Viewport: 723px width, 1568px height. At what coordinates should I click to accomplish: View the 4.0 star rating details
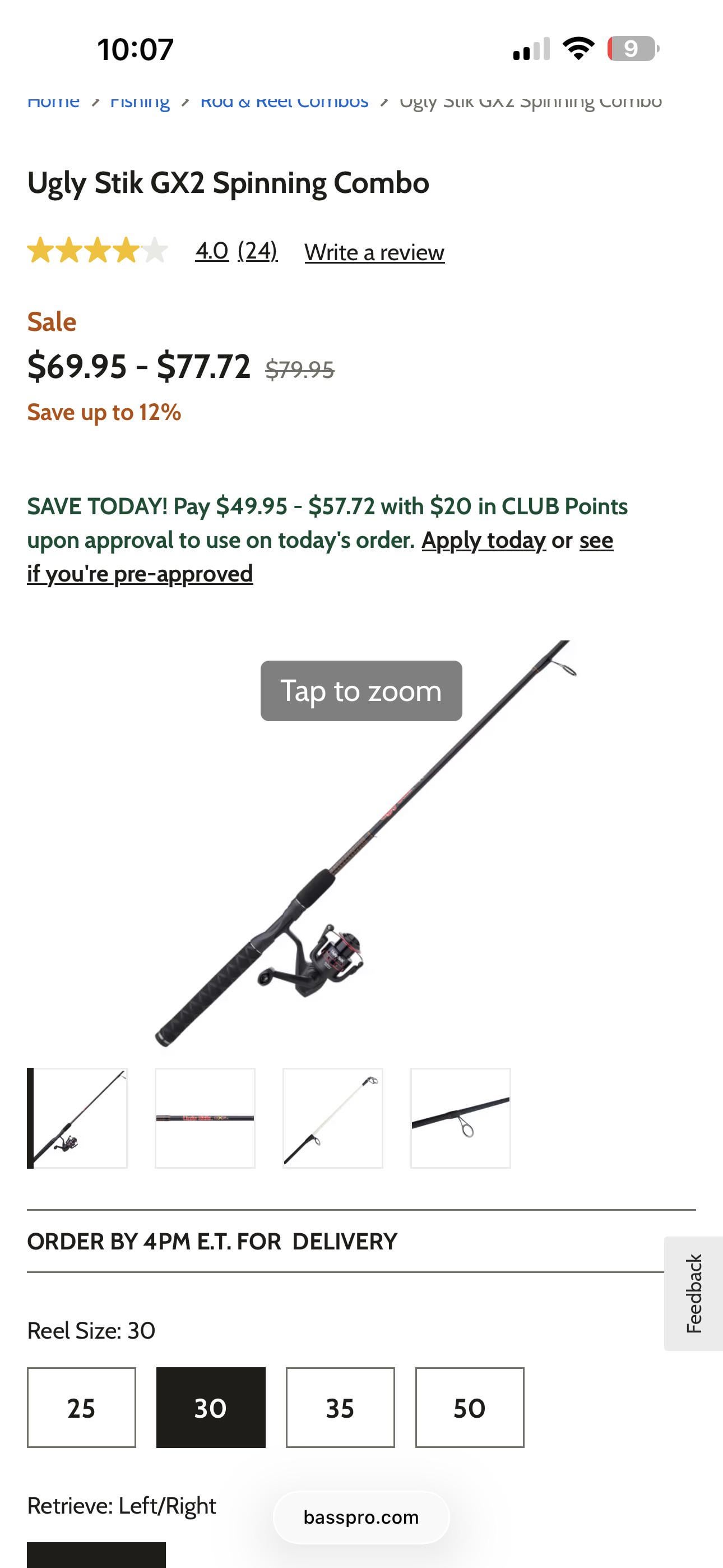pos(212,251)
